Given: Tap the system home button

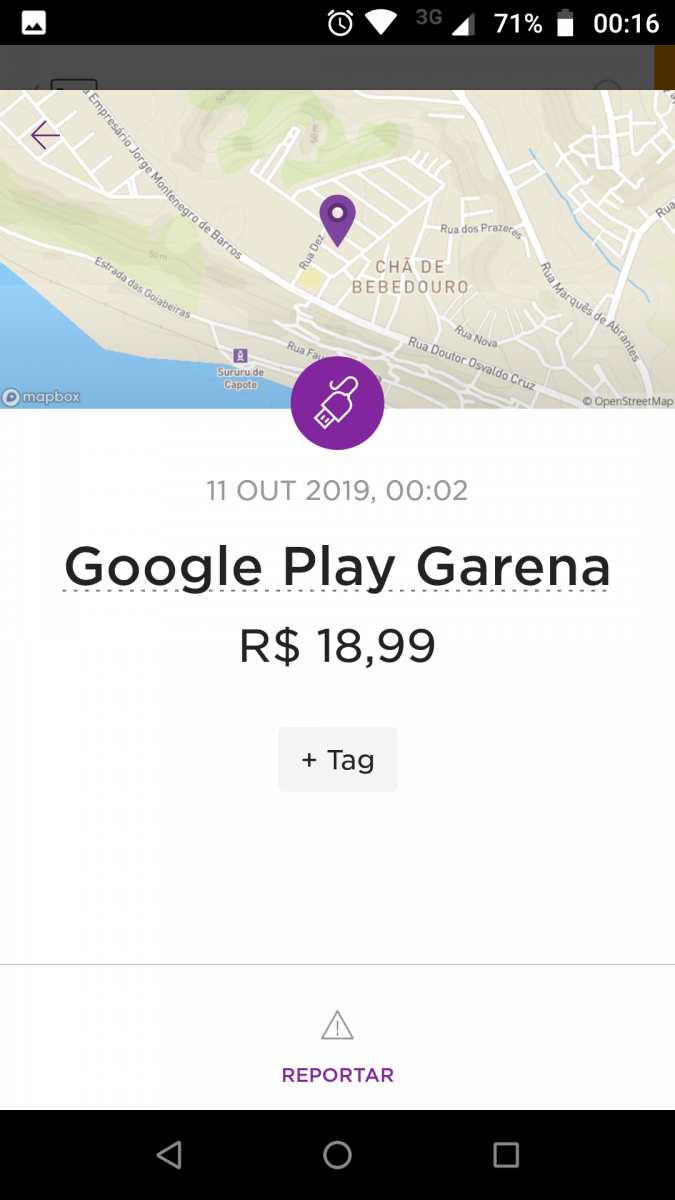Looking at the screenshot, I should coord(338,1155).
